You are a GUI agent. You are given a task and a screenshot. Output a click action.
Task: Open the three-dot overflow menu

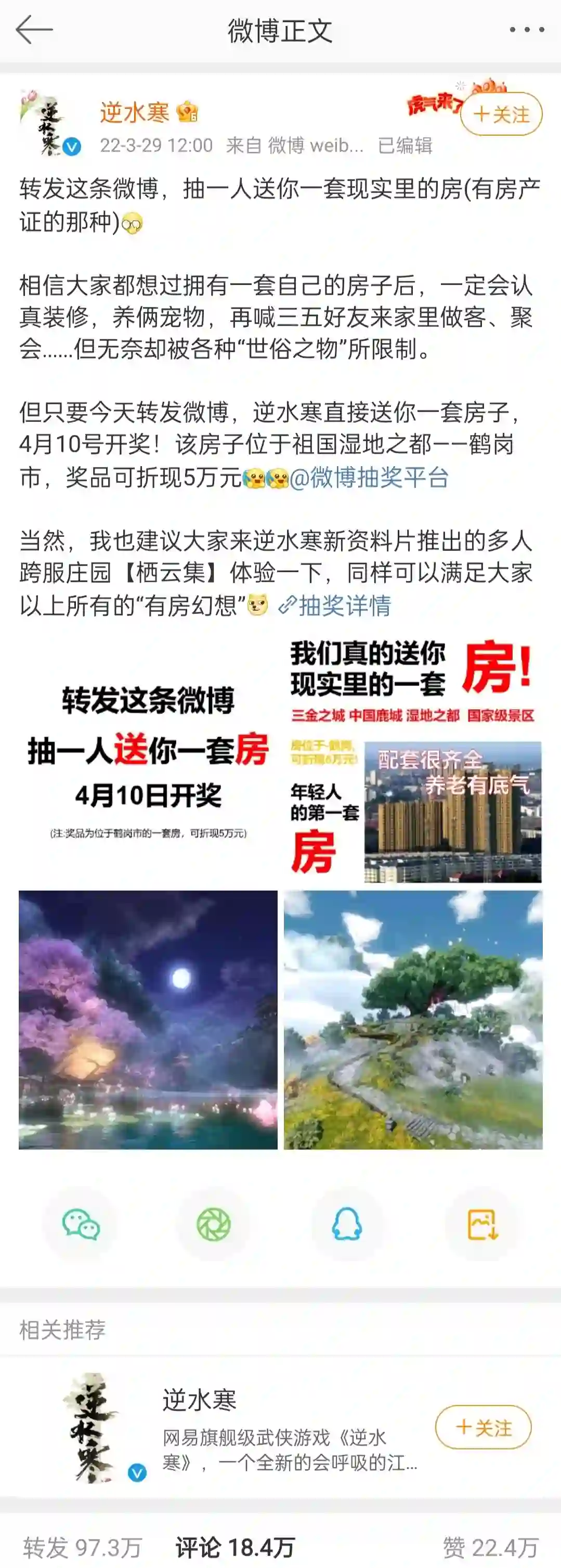pyautogui.click(x=526, y=30)
